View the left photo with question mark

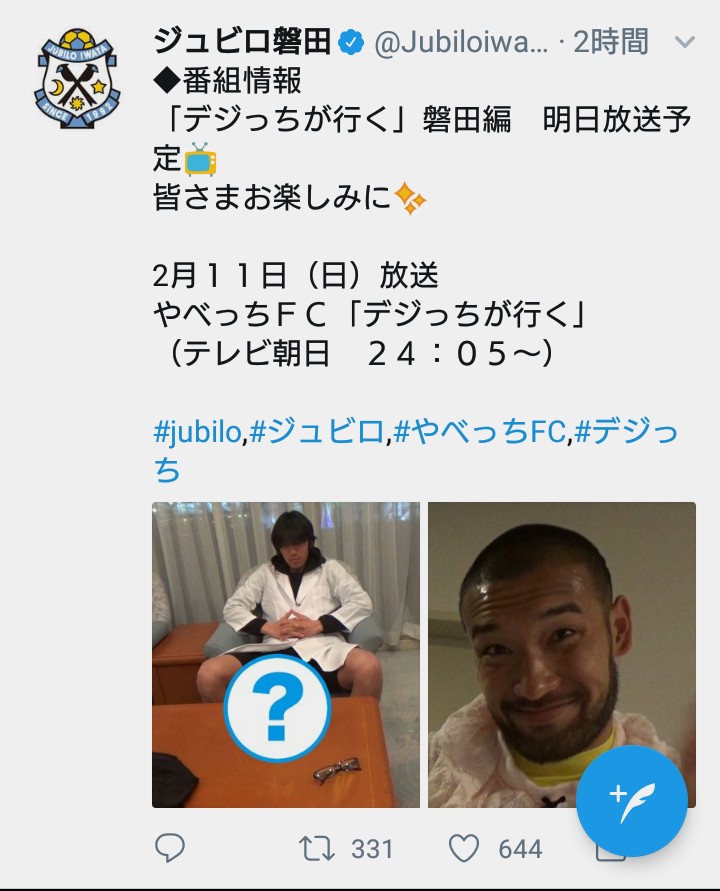pos(286,654)
